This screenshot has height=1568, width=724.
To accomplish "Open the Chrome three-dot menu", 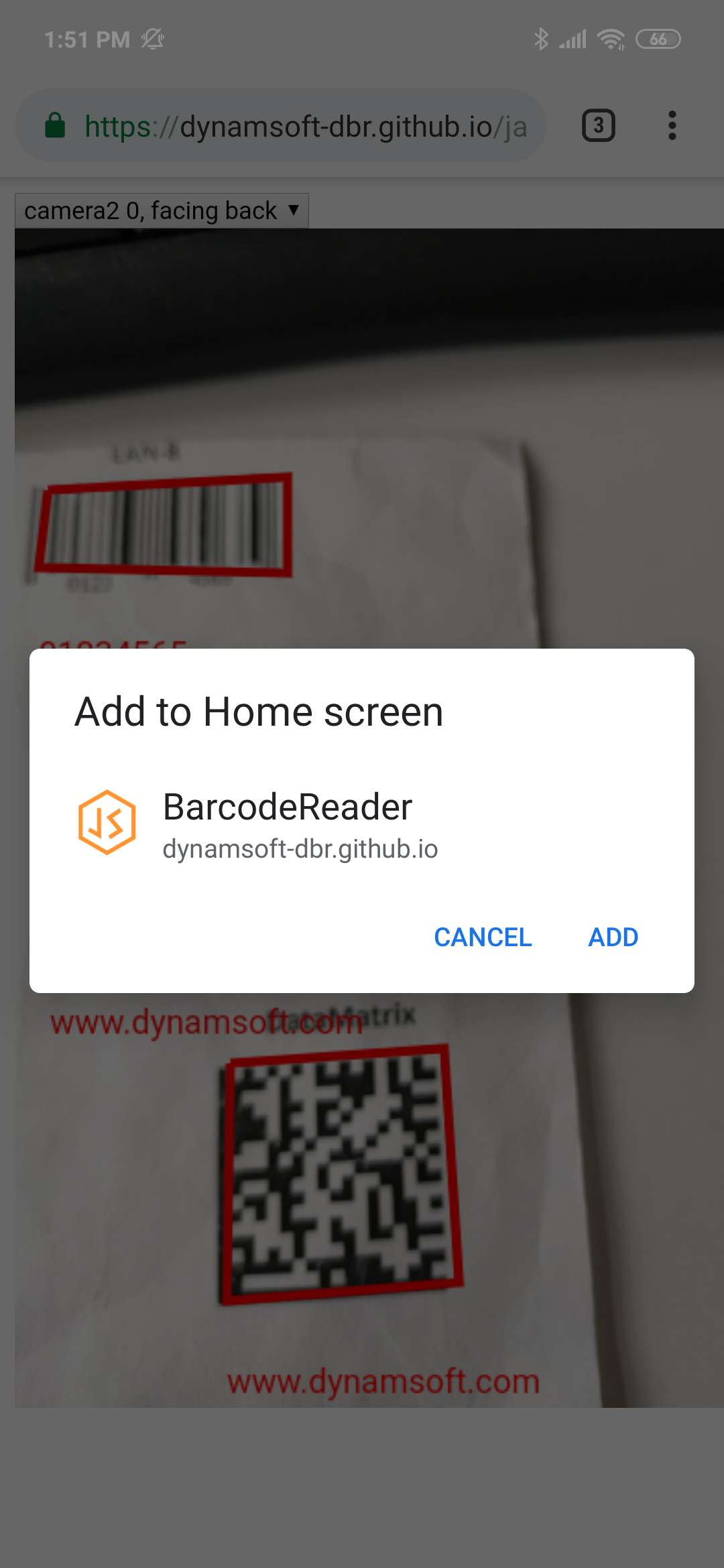I will coord(673,125).
